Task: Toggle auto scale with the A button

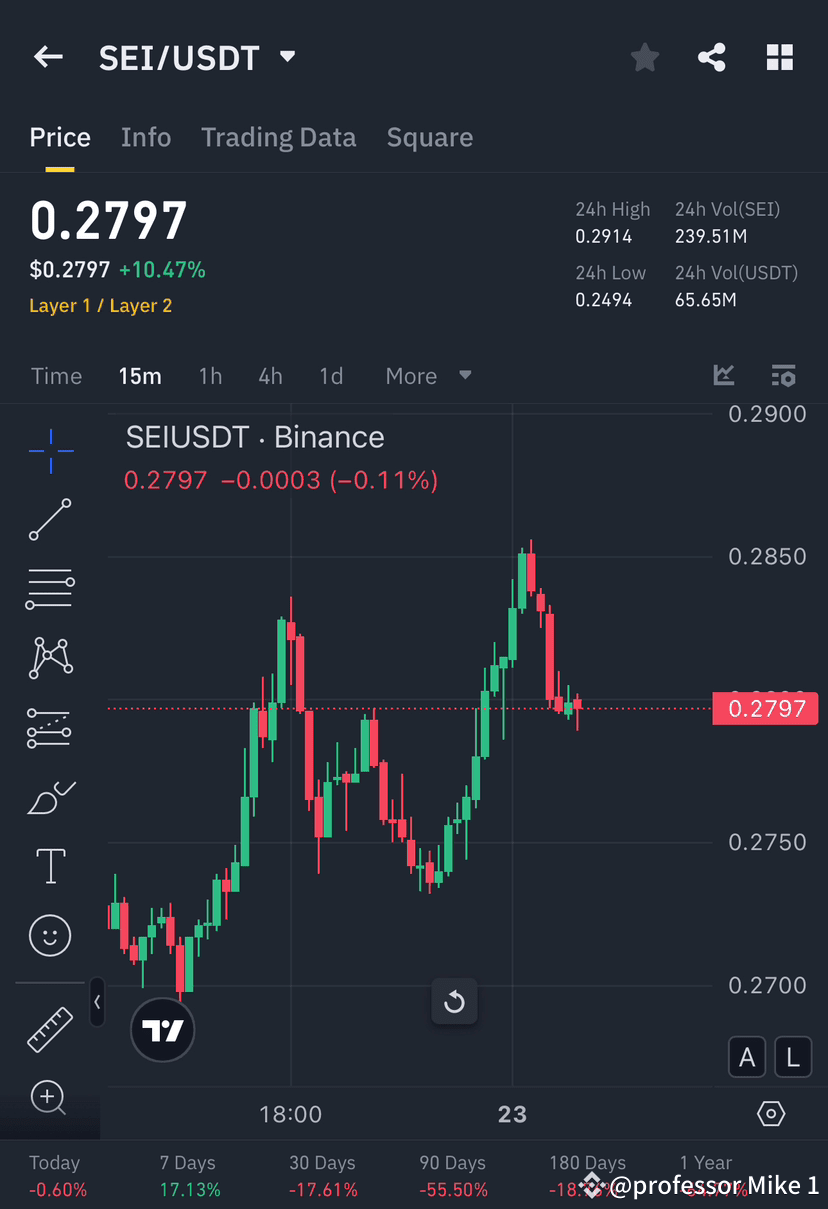Action: [x=747, y=1057]
